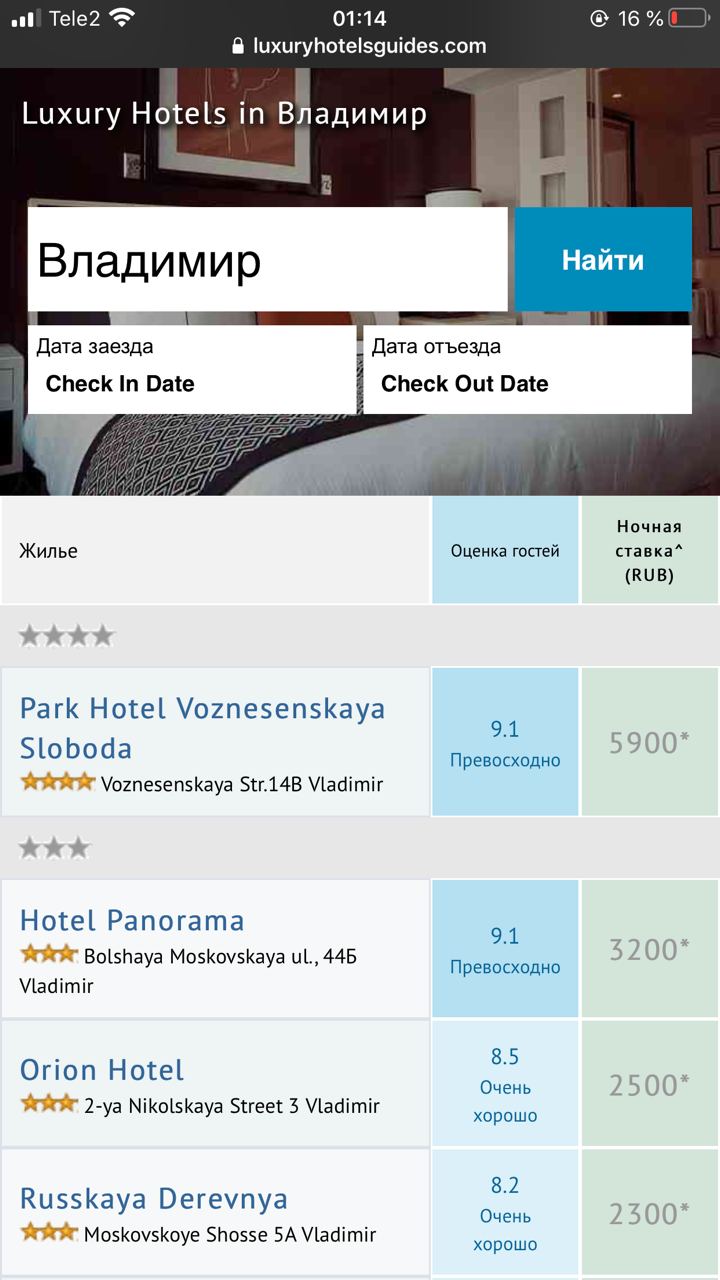720x1280 pixels.
Task: Open the Check In Date picker
Action: click(191, 370)
